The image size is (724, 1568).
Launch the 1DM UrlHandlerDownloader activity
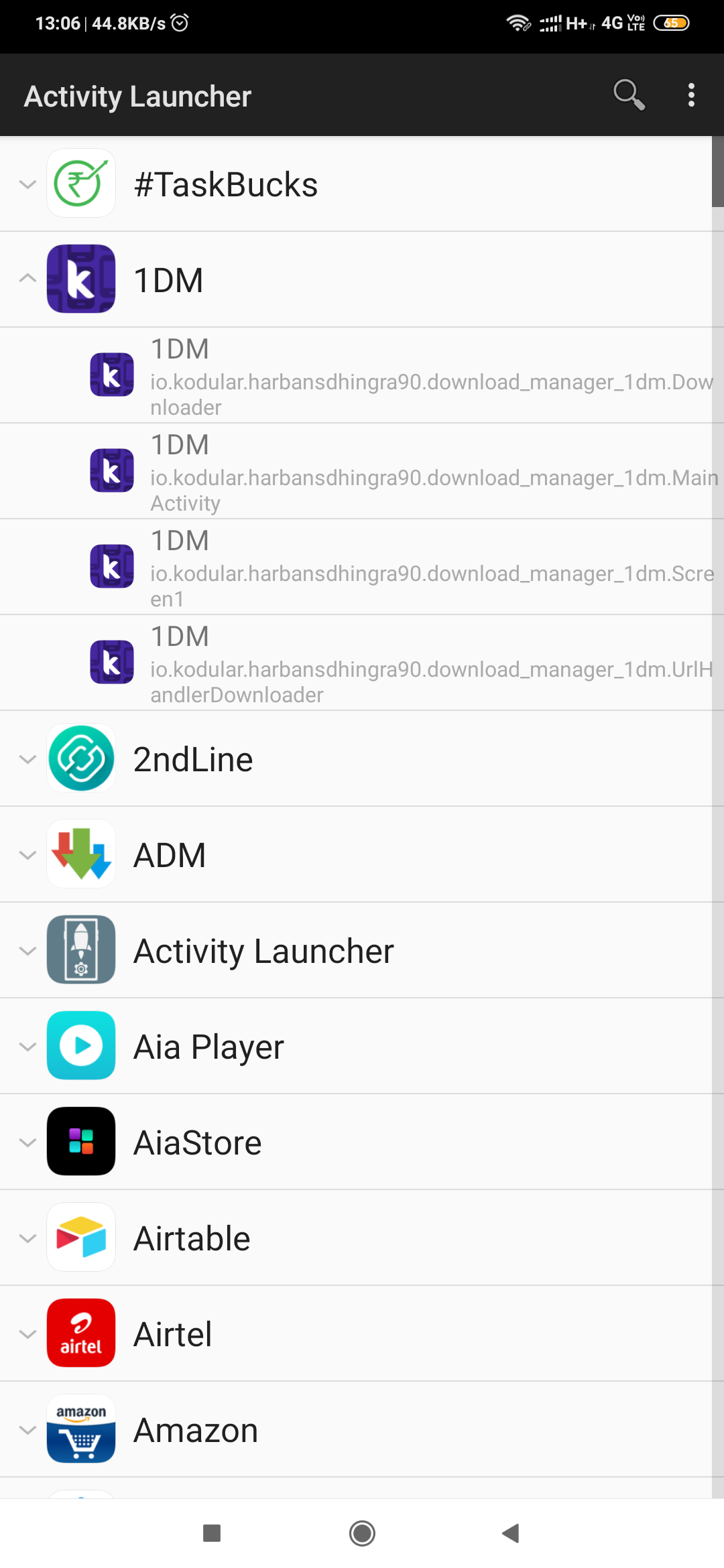pyautogui.click(x=402, y=663)
